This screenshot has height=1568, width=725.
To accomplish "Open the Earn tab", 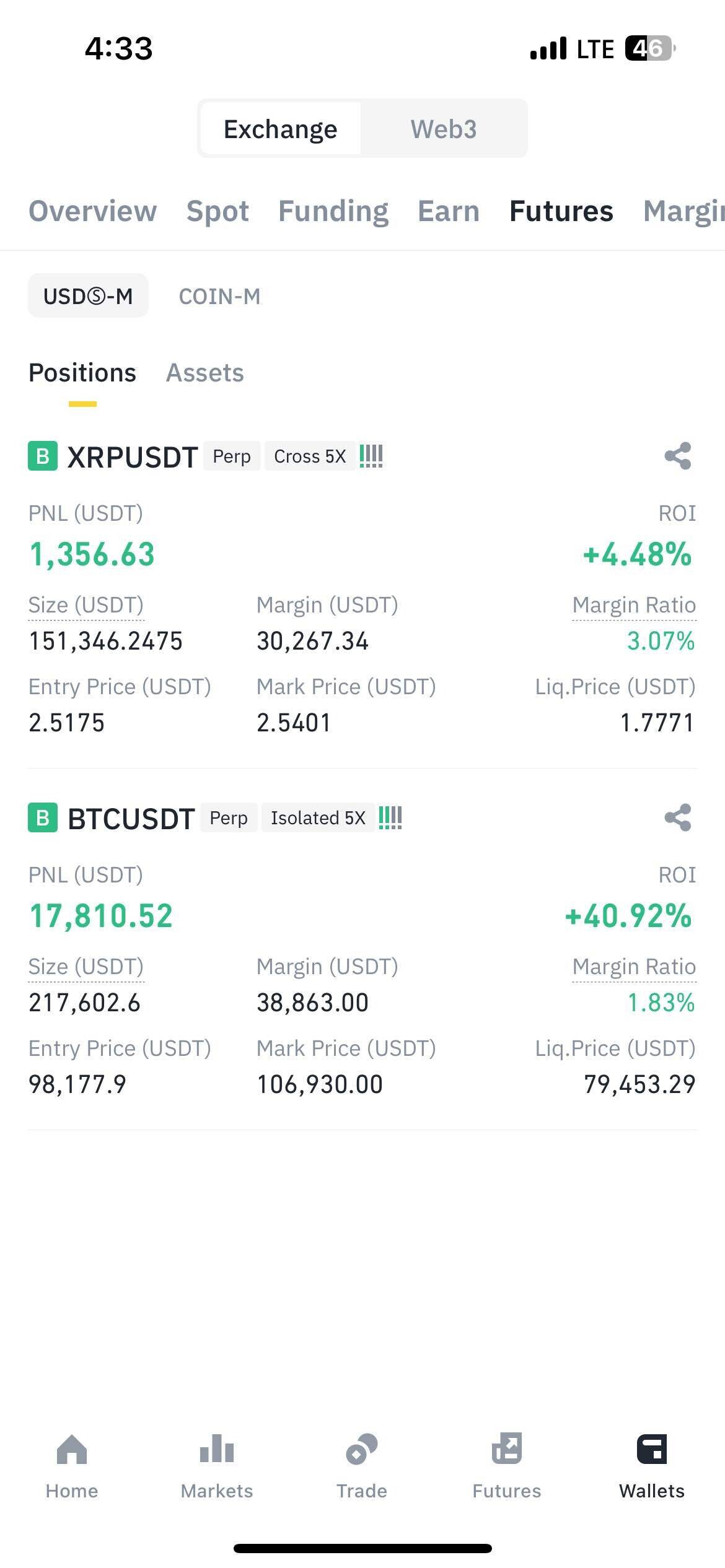I will (x=449, y=211).
